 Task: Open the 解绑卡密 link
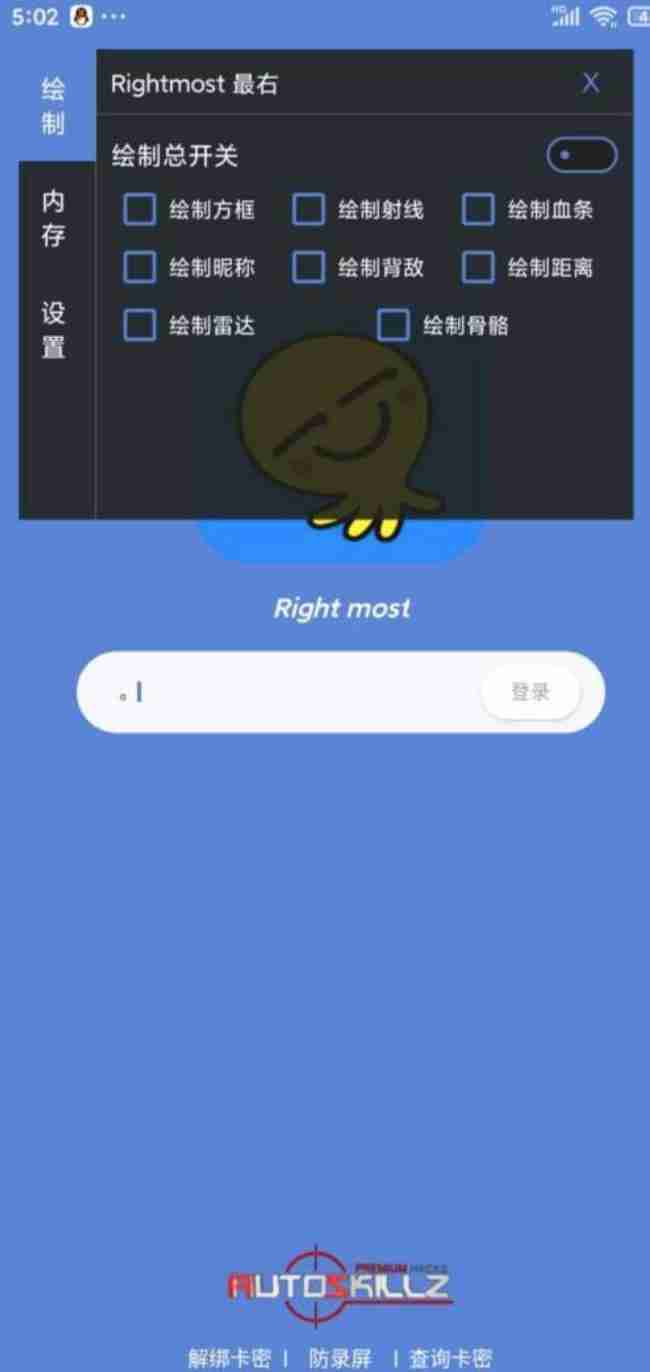229,1358
